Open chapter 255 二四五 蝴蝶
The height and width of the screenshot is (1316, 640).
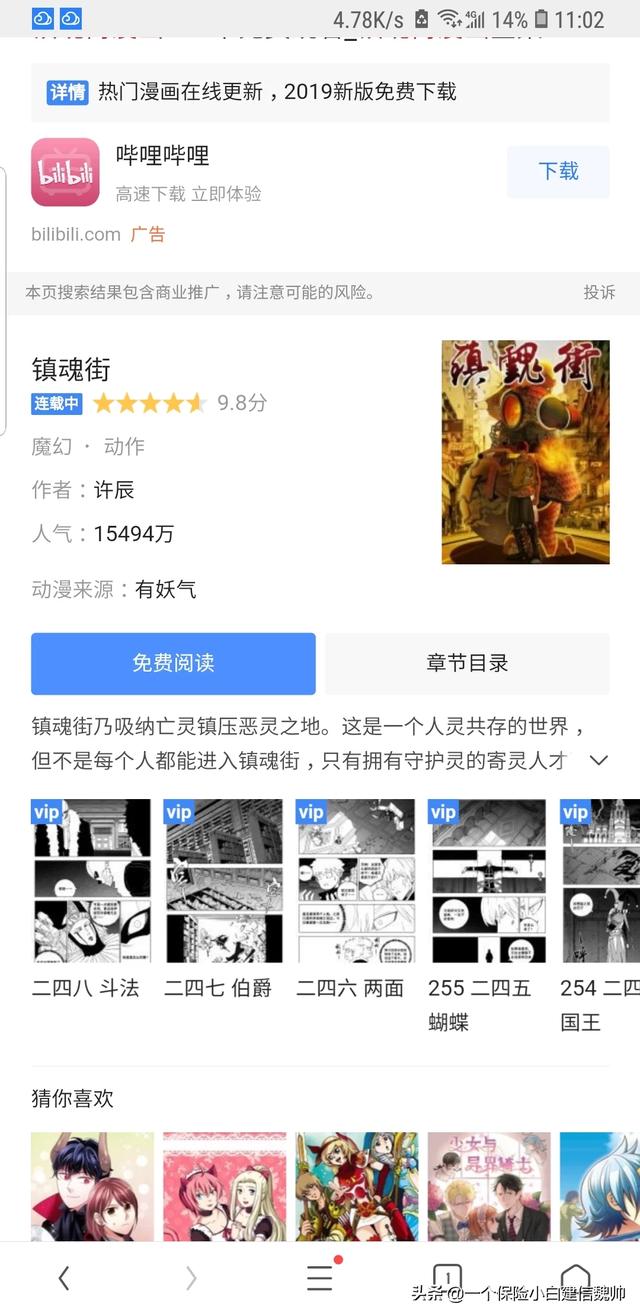point(487,916)
